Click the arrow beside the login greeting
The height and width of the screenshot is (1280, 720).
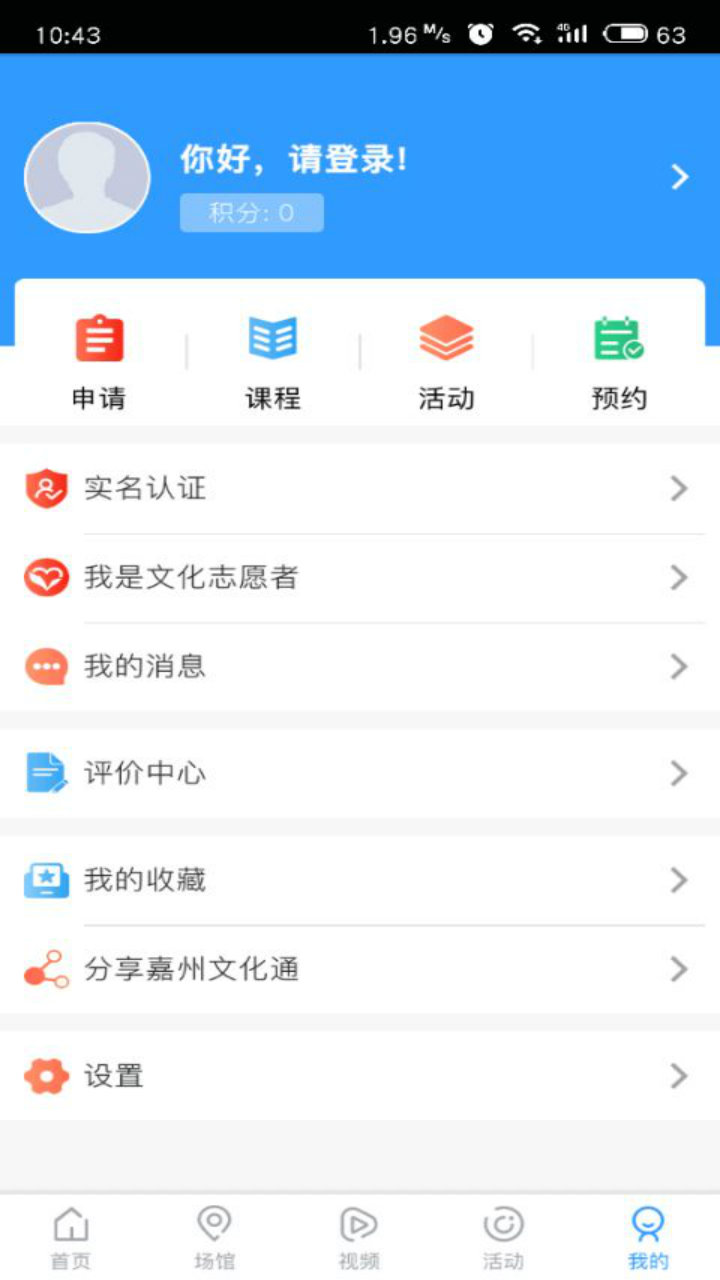680,176
